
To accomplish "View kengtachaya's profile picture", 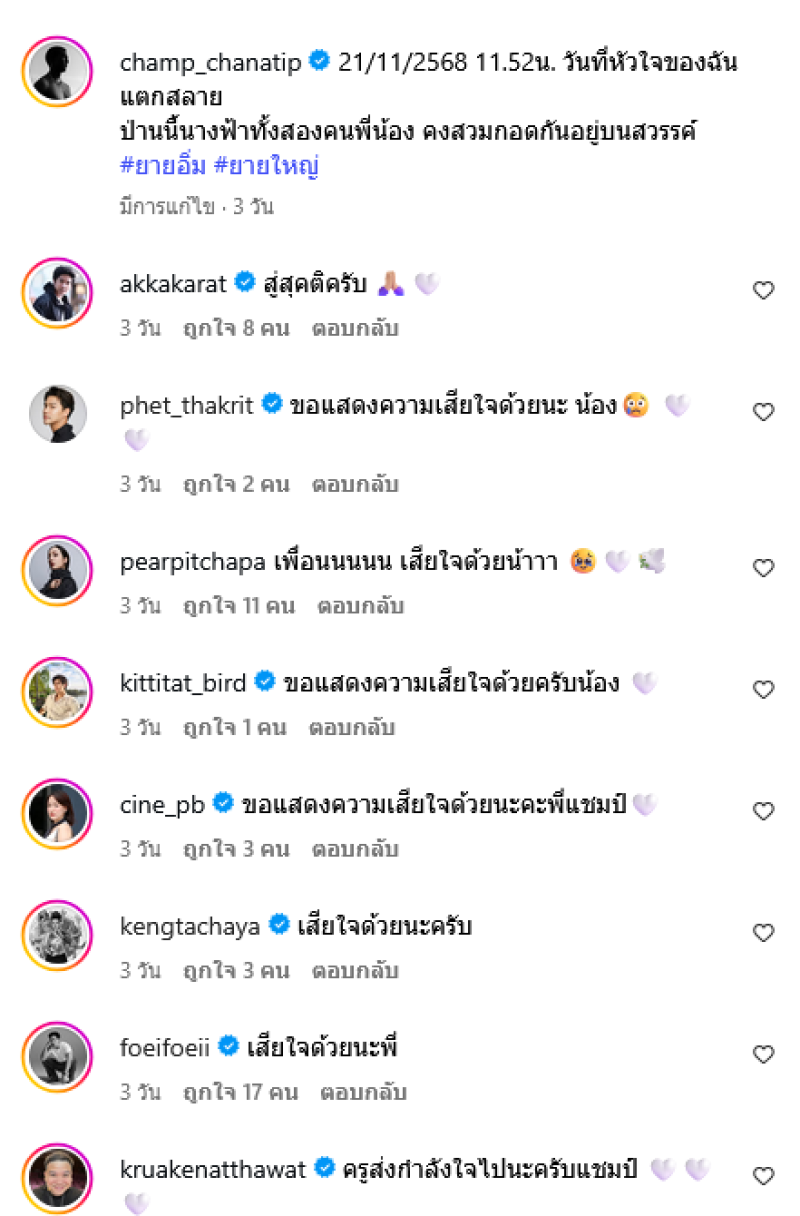I will [x=56, y=934].
